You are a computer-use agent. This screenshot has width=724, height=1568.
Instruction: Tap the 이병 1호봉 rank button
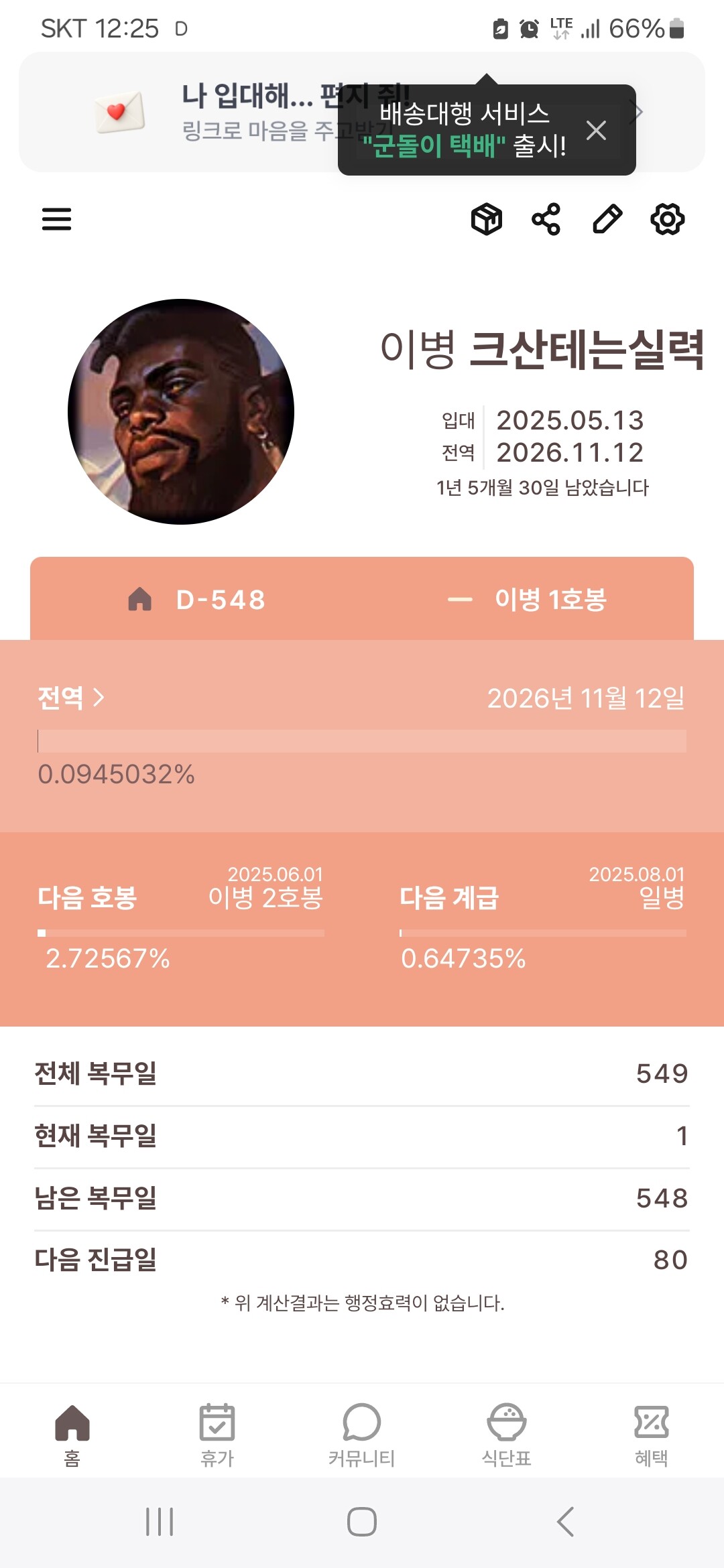click(527, 599)
